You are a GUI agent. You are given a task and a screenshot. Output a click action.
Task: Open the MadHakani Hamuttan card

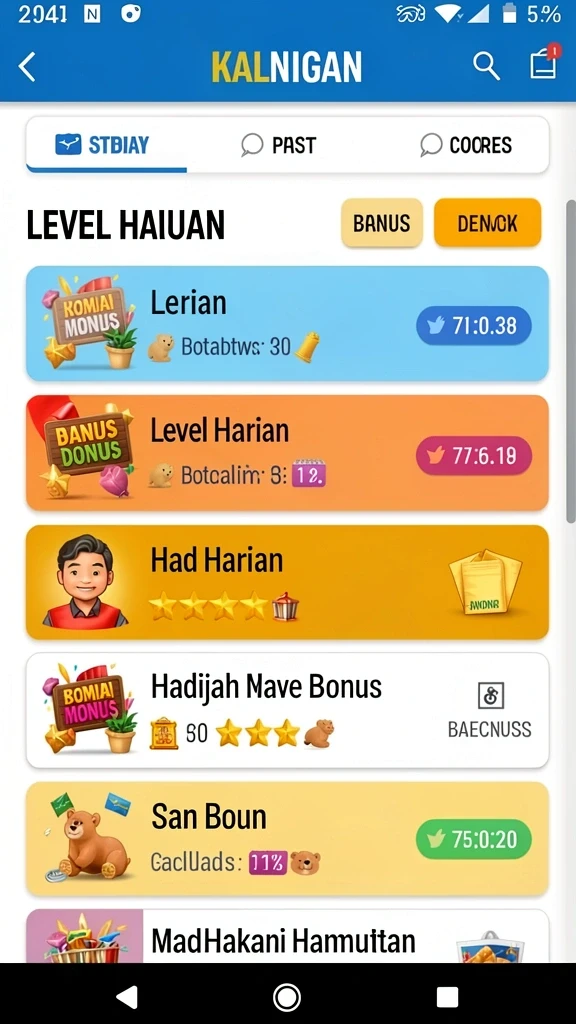tap(287, 936)
